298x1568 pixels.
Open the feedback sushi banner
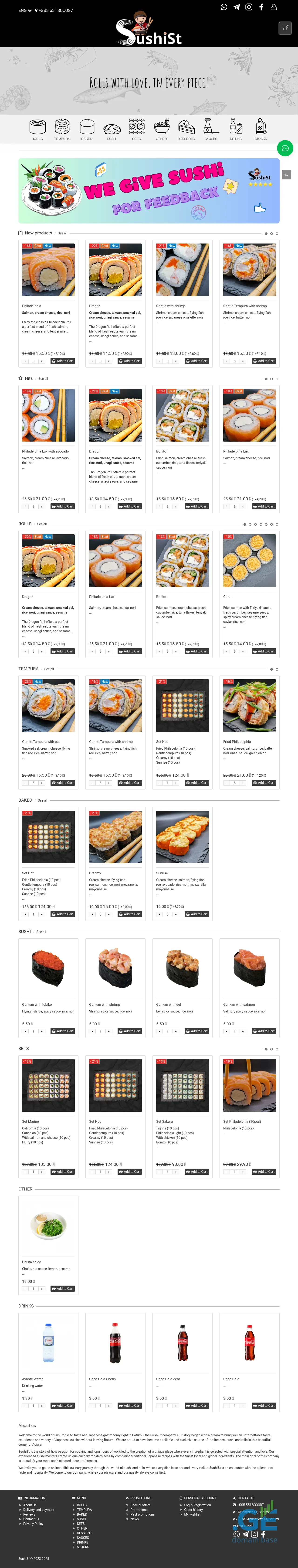point(149,191)
